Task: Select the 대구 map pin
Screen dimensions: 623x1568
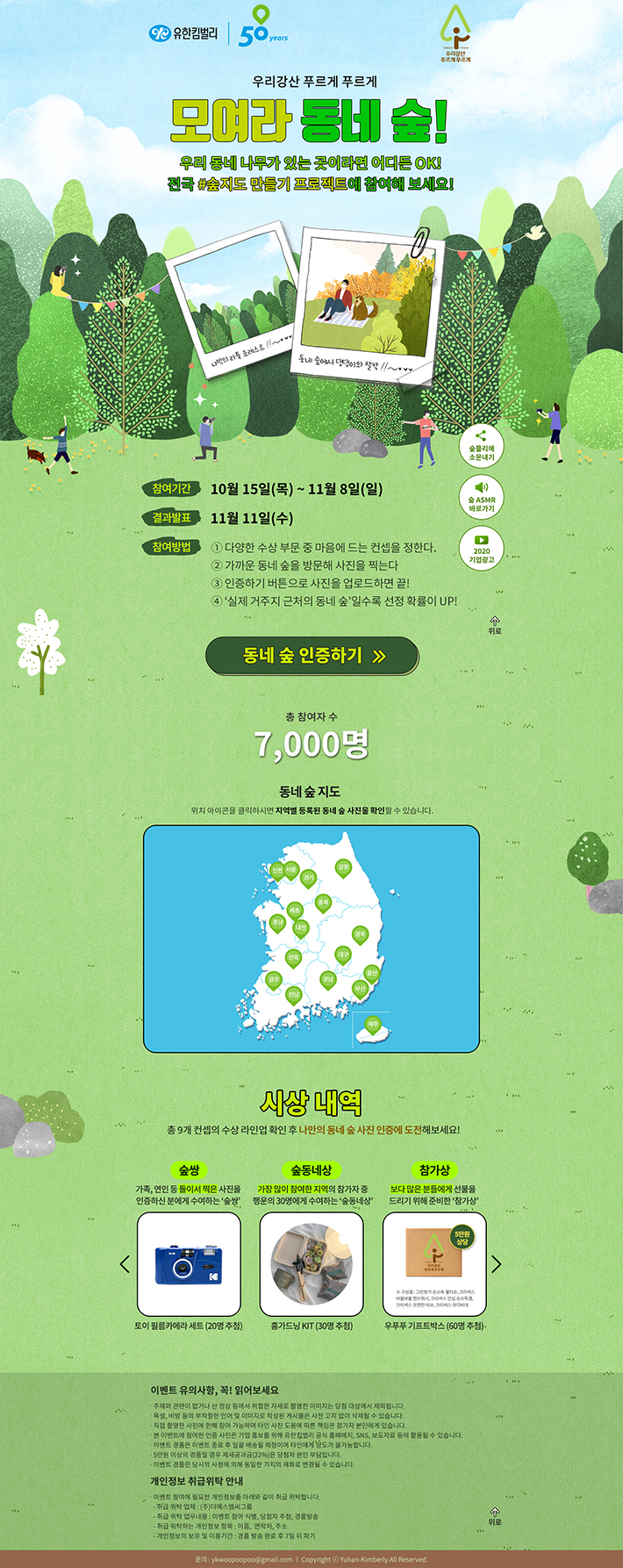Action: pyautogui.click(x=343, y=953)
